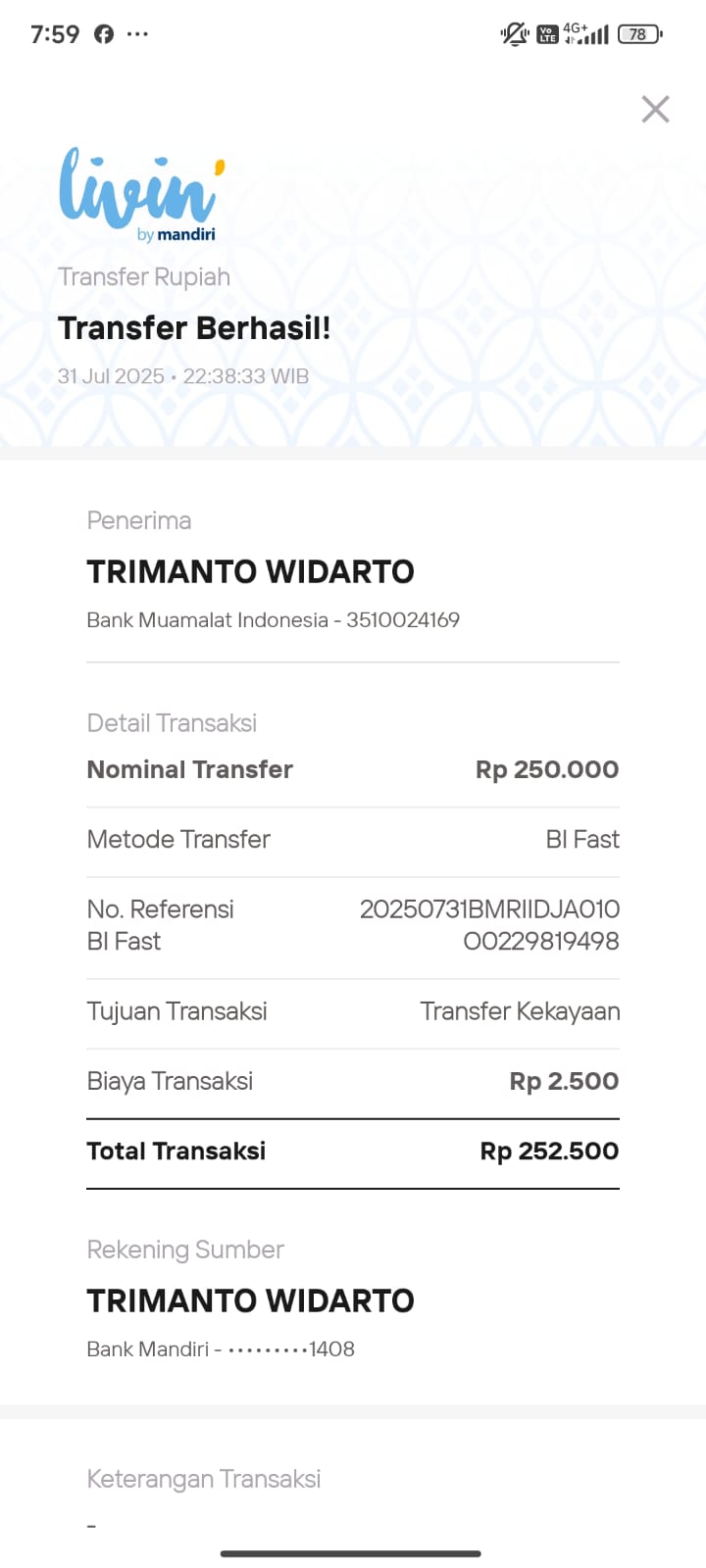
Task: Tap the VoLTE indicator icon
Action: (x=549, y=33)
